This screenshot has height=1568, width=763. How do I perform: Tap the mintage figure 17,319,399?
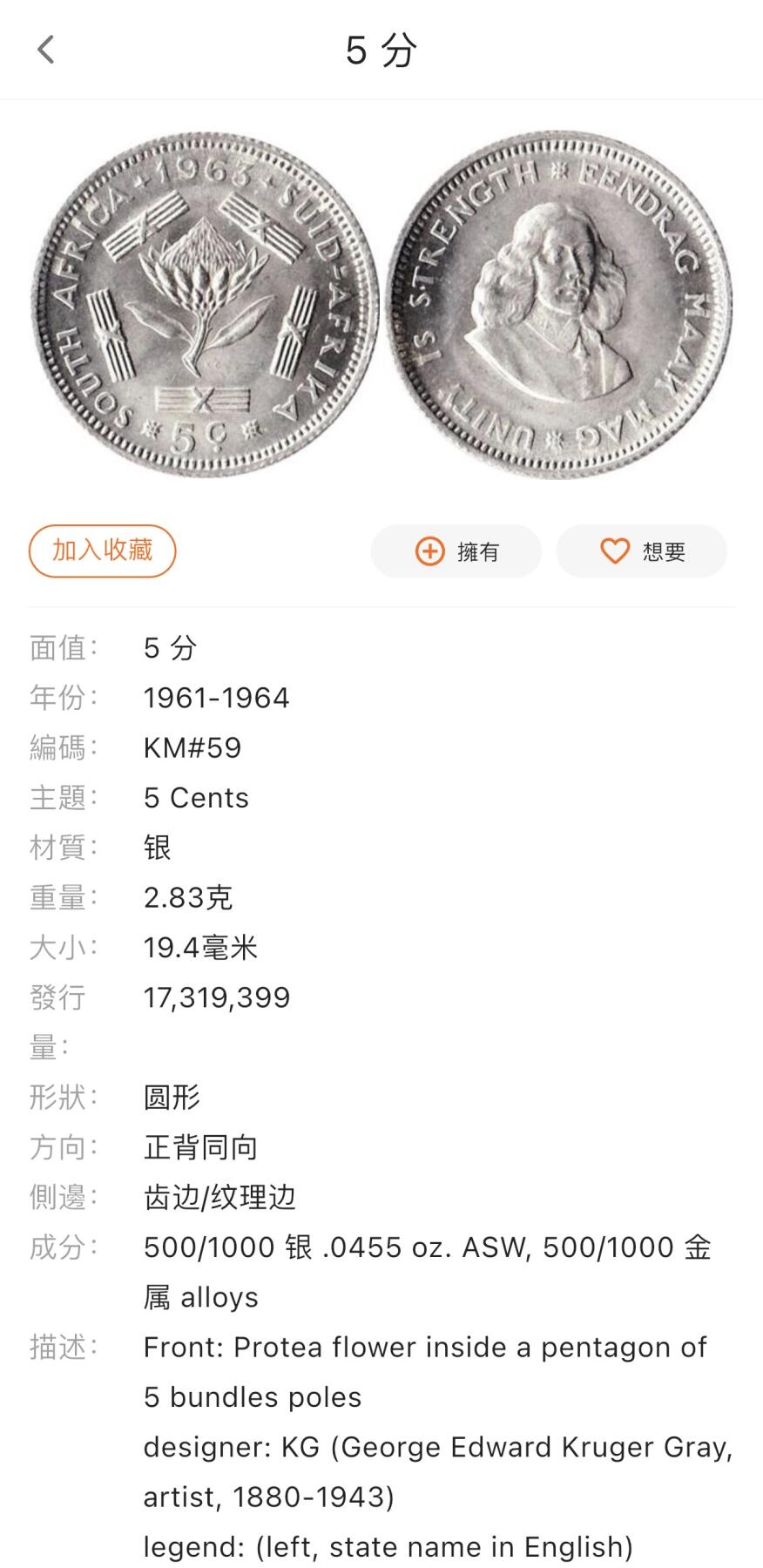[x=217, y=997]
